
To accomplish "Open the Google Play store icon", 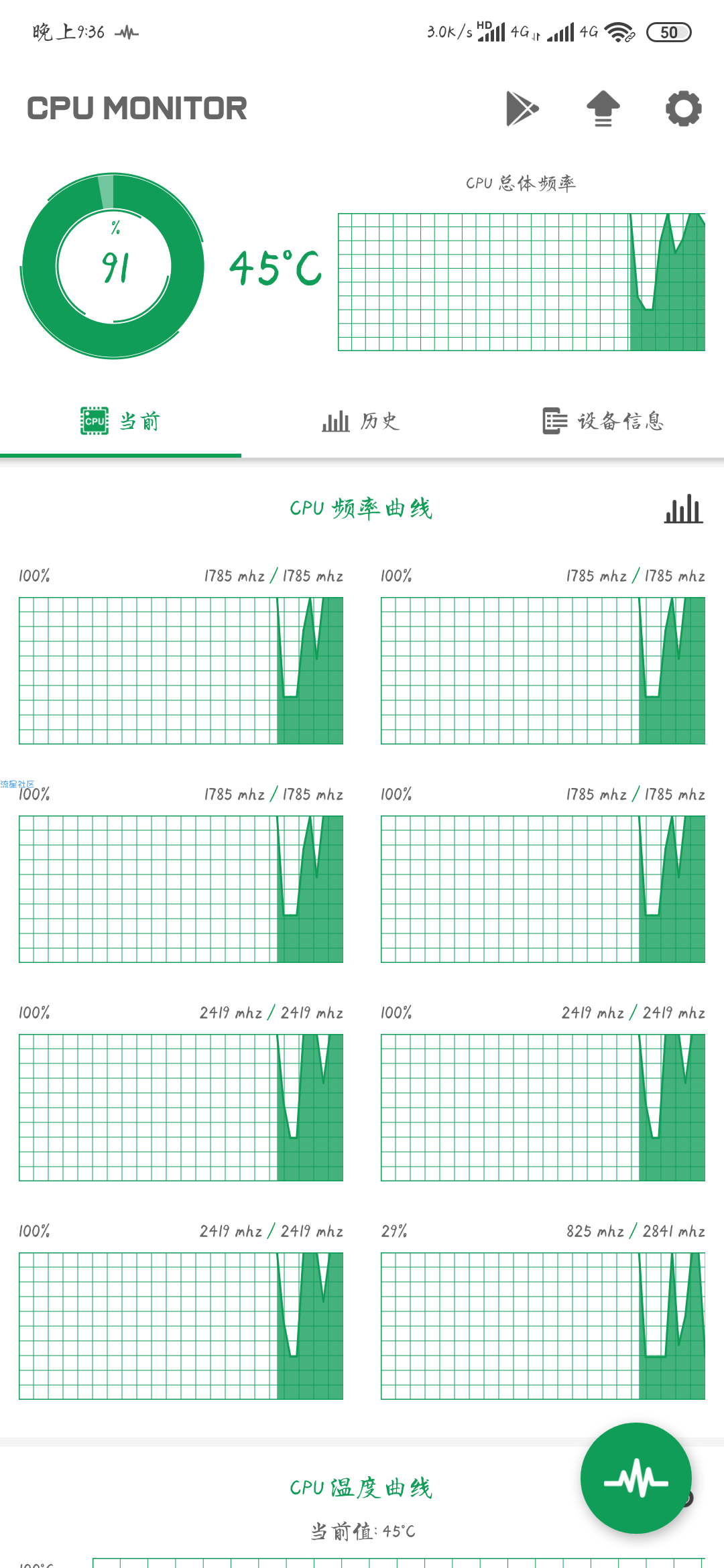I will point(522,109).
